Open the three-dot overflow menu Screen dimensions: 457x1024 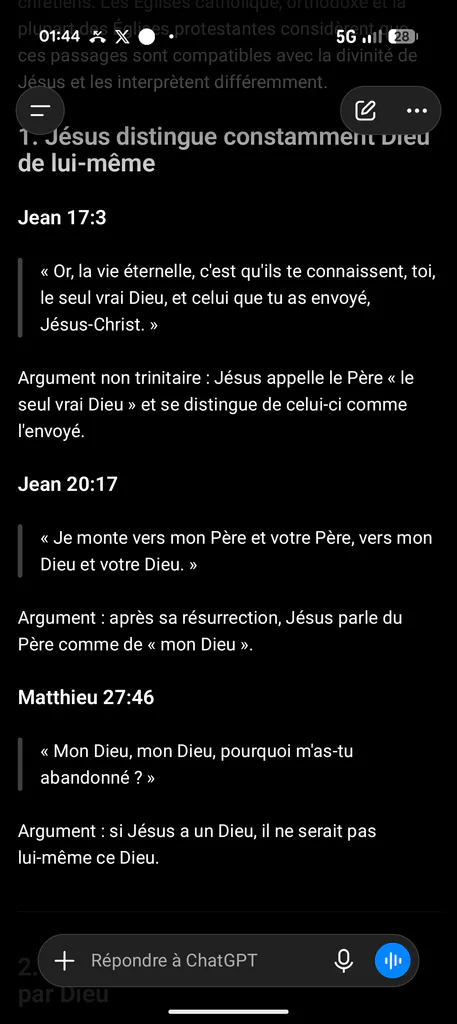point(417,110)
